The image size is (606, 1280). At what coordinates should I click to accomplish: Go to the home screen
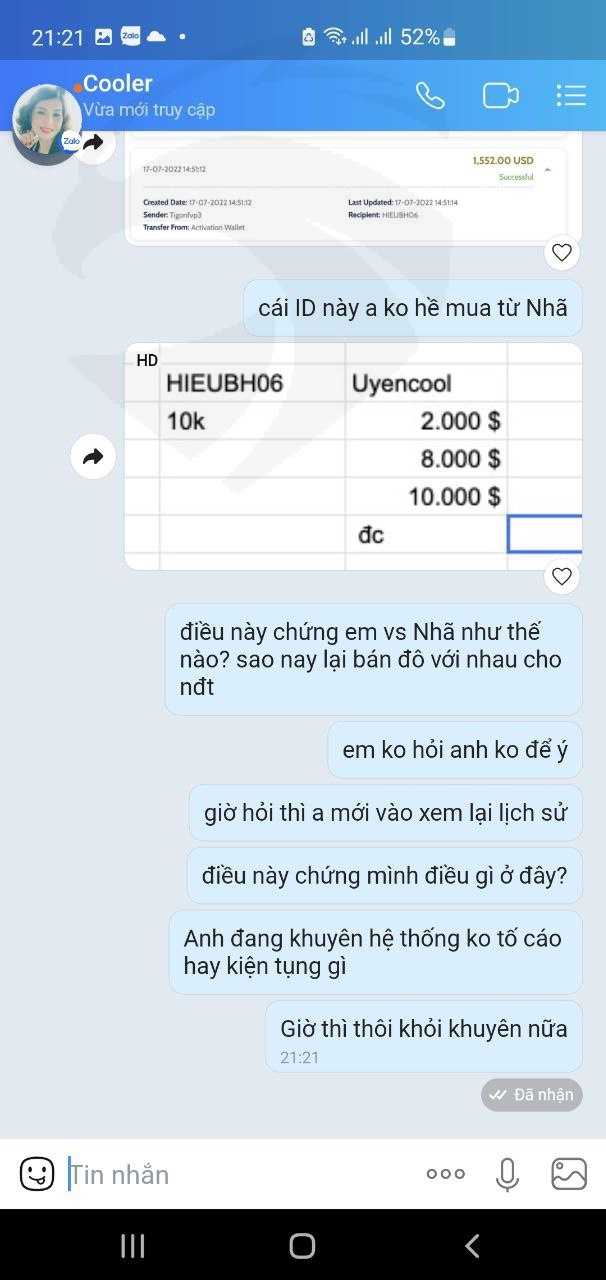302,1245
